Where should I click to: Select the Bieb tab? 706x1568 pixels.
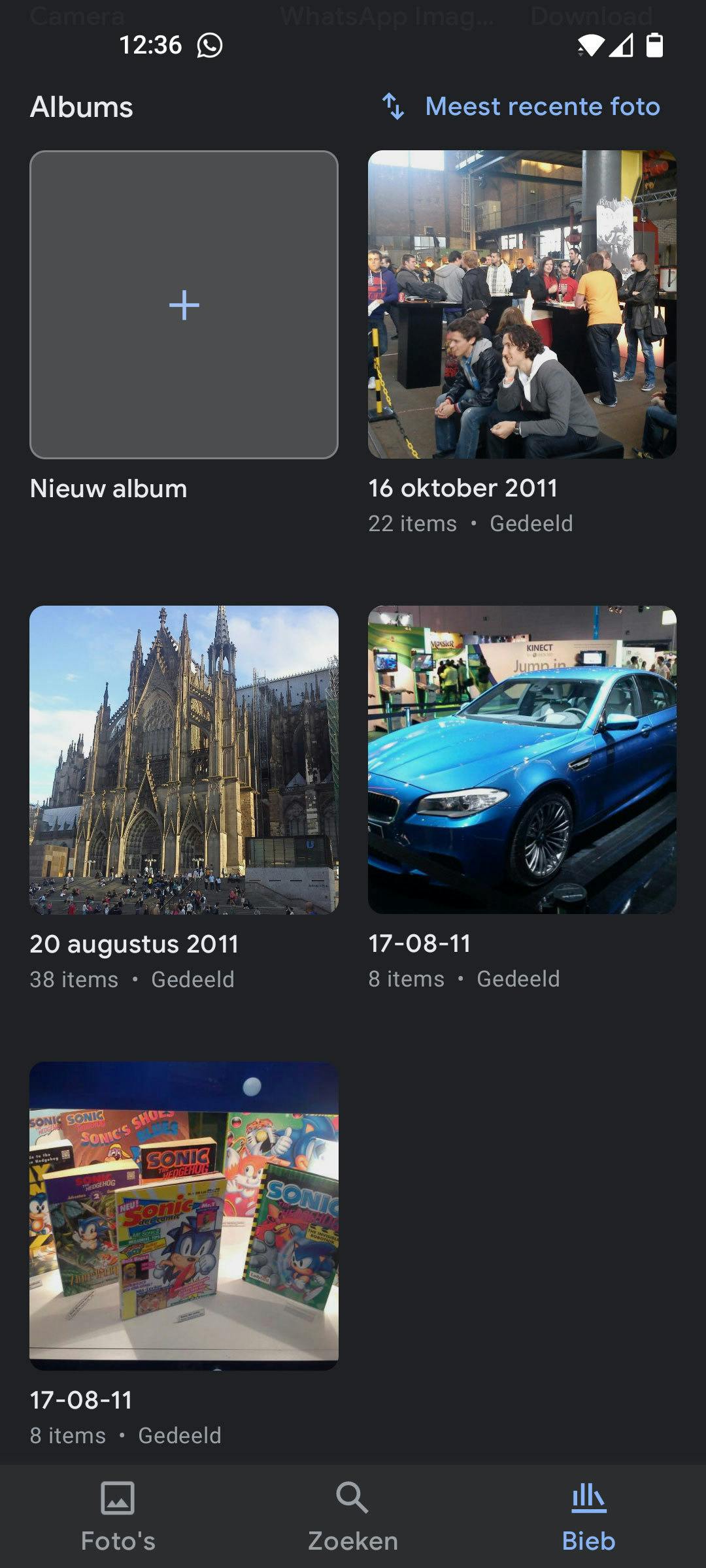point(588,1516)
